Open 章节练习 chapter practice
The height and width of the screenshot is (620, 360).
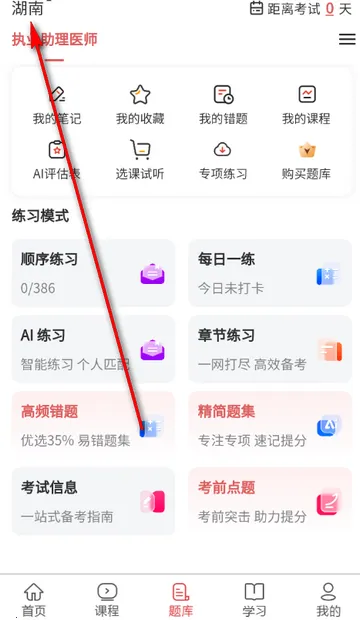tap(270, 349)
